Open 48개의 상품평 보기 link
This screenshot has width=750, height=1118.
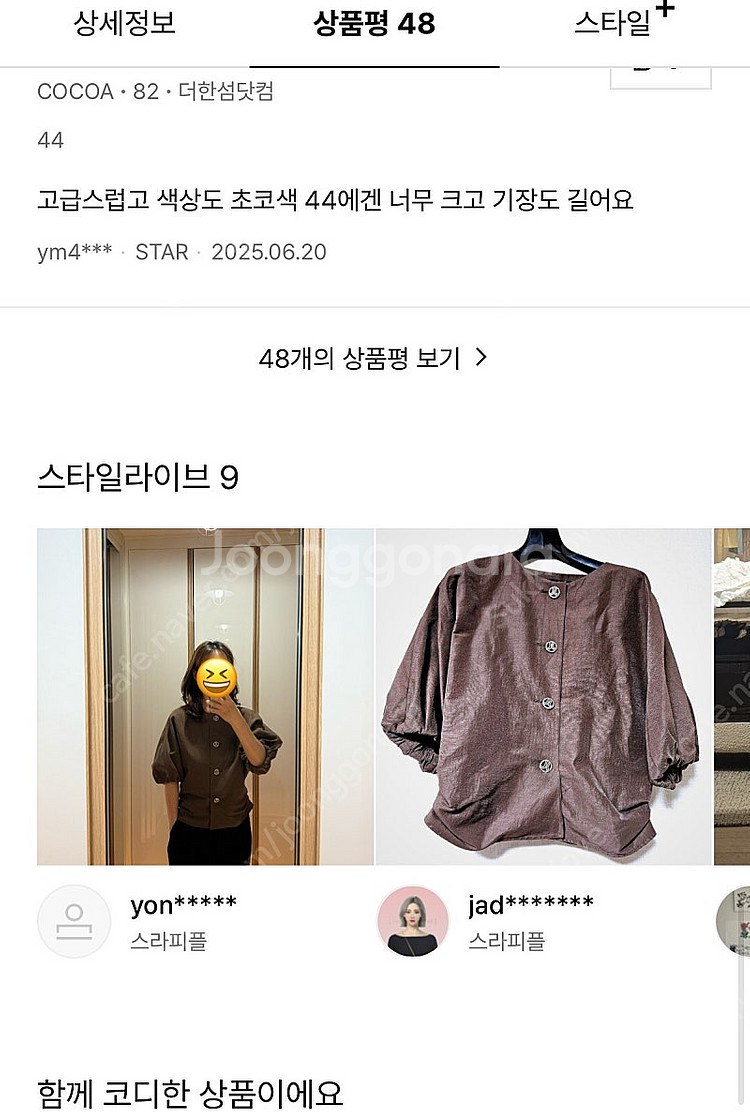[x=373, y=358]
